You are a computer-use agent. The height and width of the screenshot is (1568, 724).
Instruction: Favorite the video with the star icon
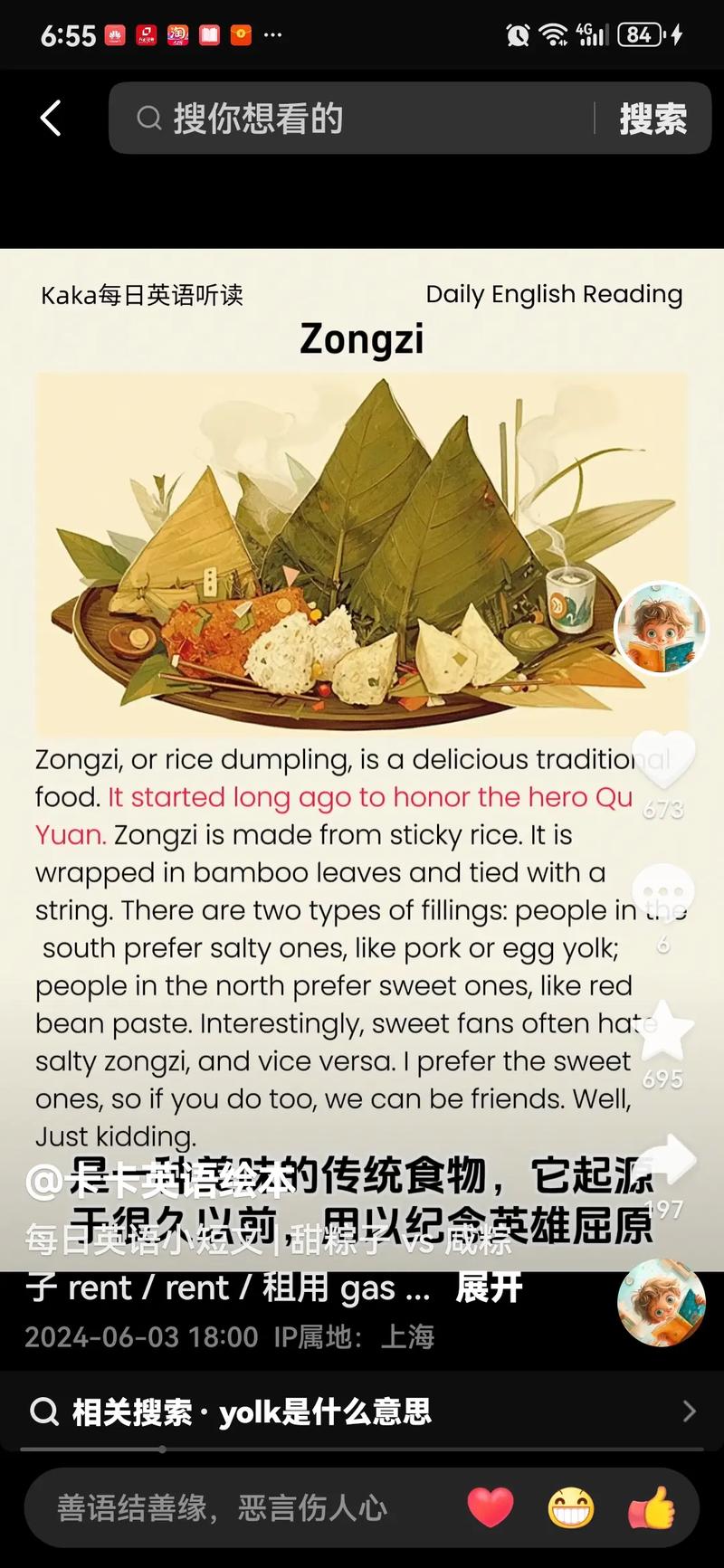coord(662,1031)
